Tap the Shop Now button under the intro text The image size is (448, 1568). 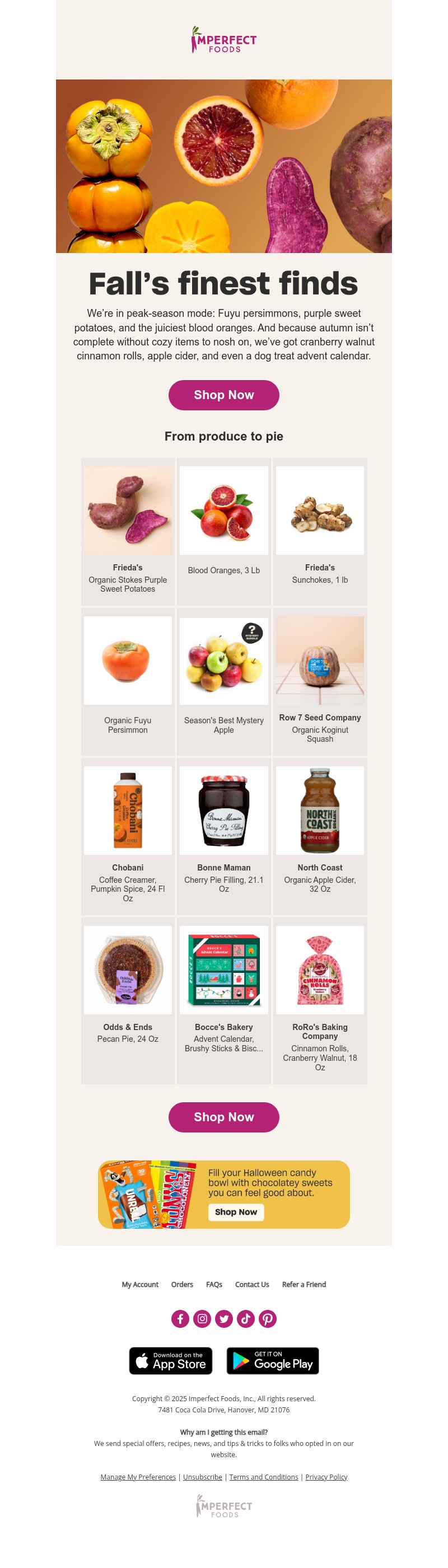(x=223, y=395)
